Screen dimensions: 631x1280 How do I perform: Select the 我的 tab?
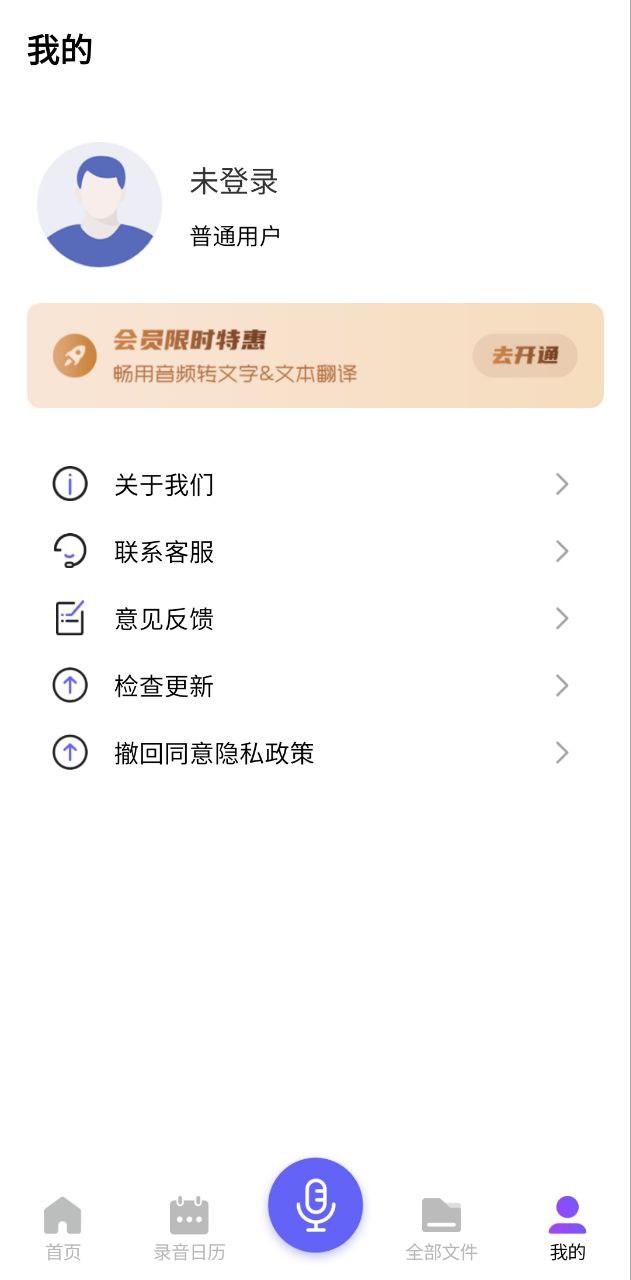567,1228
